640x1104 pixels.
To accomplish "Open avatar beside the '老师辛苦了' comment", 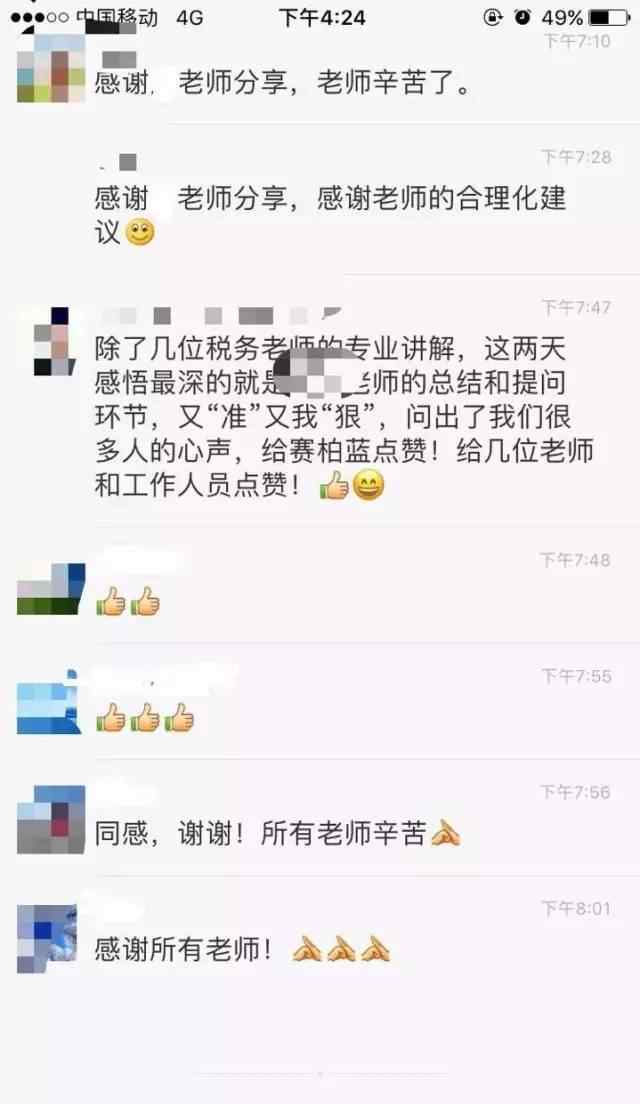I will (48, 68).
